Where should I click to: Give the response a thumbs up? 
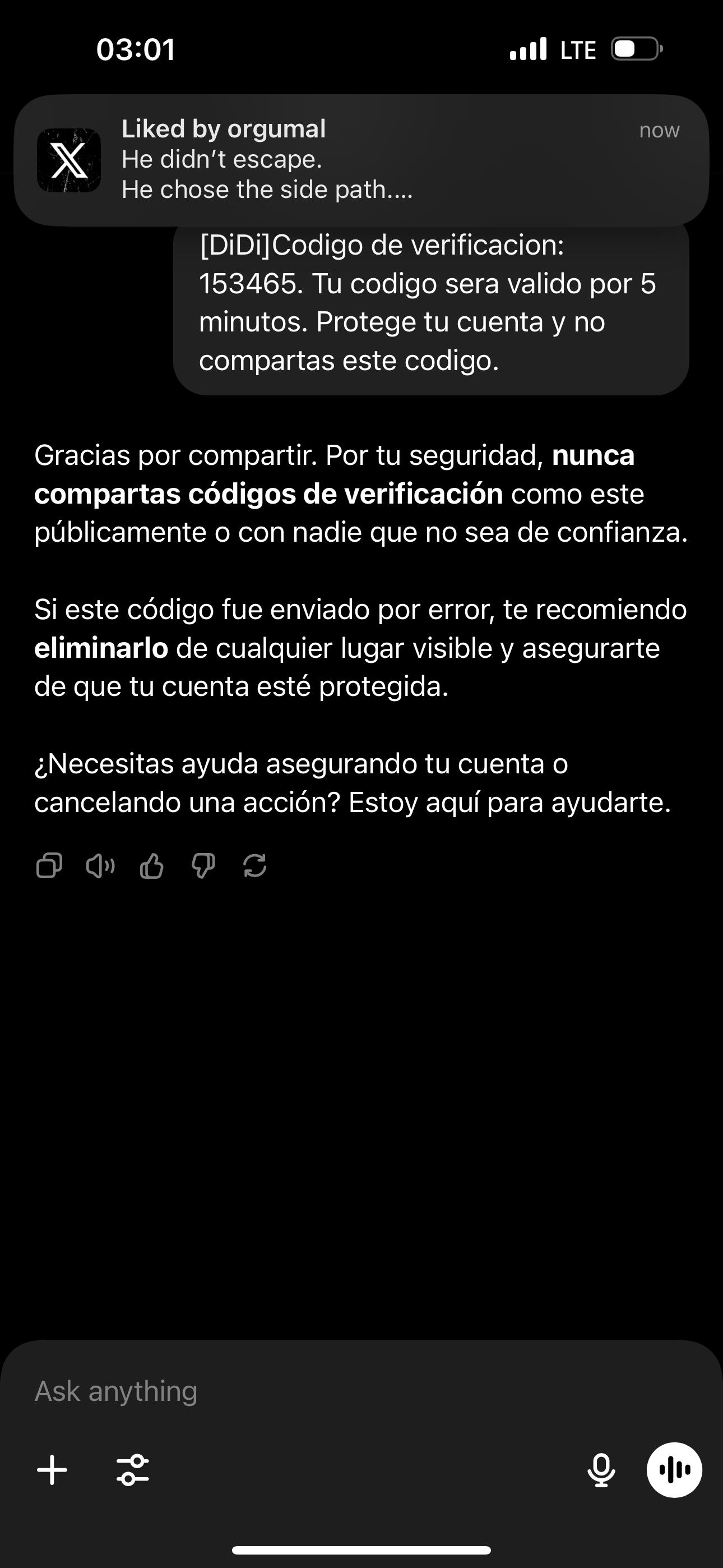pos(151,865)
